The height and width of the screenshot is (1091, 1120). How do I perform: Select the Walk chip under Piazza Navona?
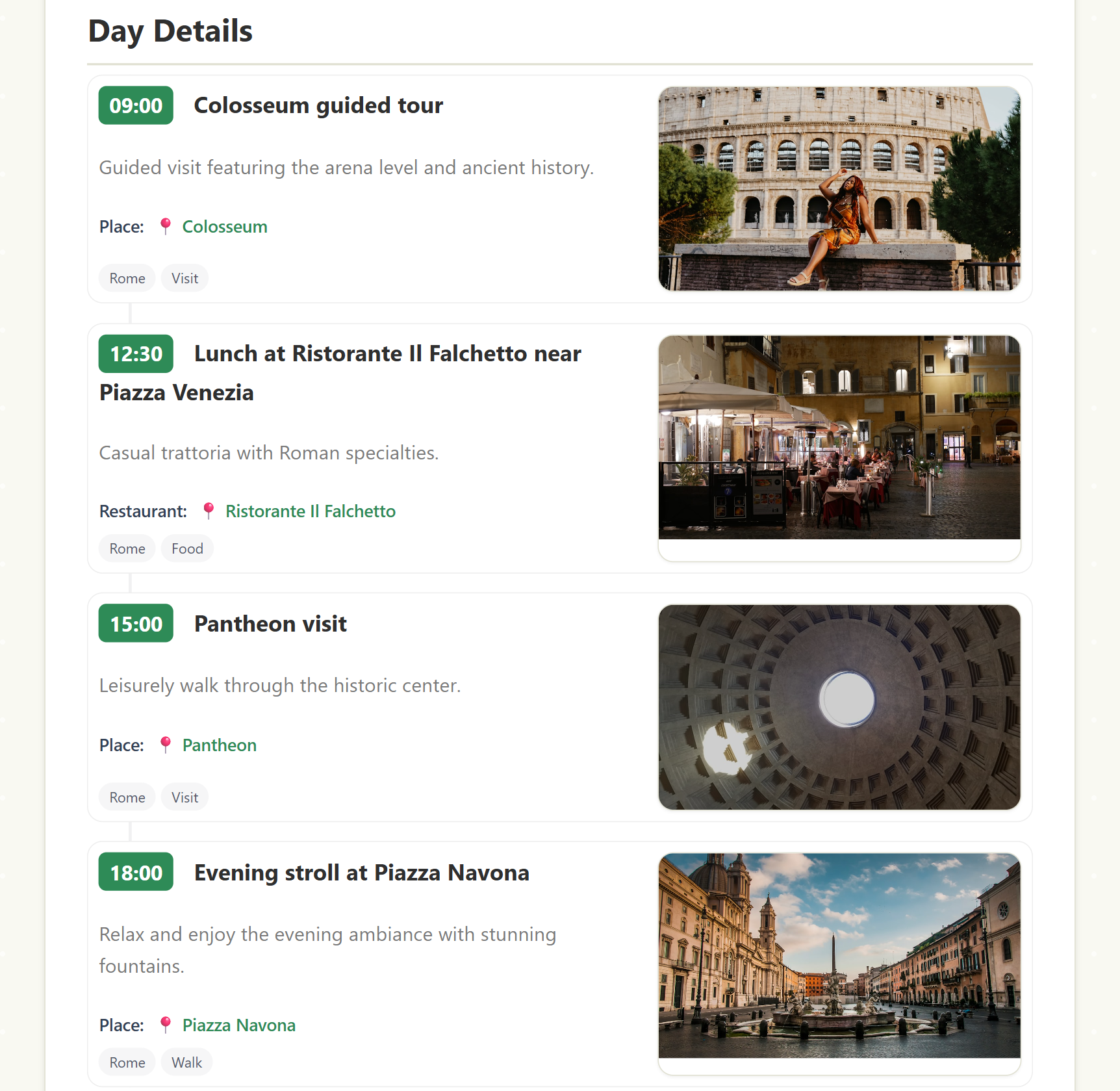tap(186, 1062)
